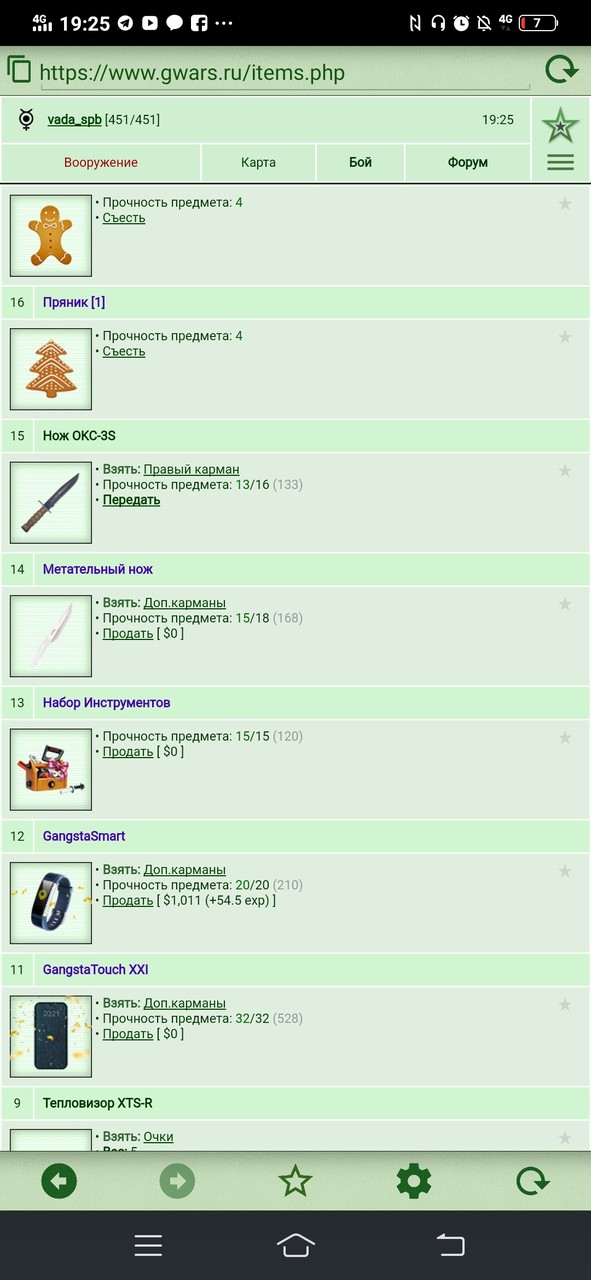The height and width of the screenshot is (1280, 591).
Task: Favorite the Набор Инструментов item star
Action: pos(565,738)
